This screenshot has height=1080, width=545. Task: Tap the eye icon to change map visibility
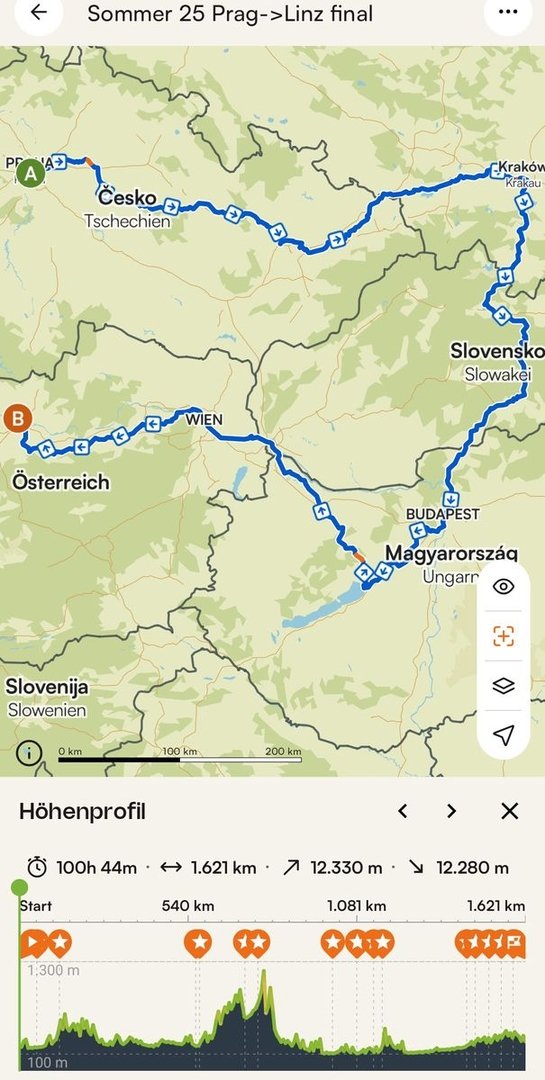(504, 587)
